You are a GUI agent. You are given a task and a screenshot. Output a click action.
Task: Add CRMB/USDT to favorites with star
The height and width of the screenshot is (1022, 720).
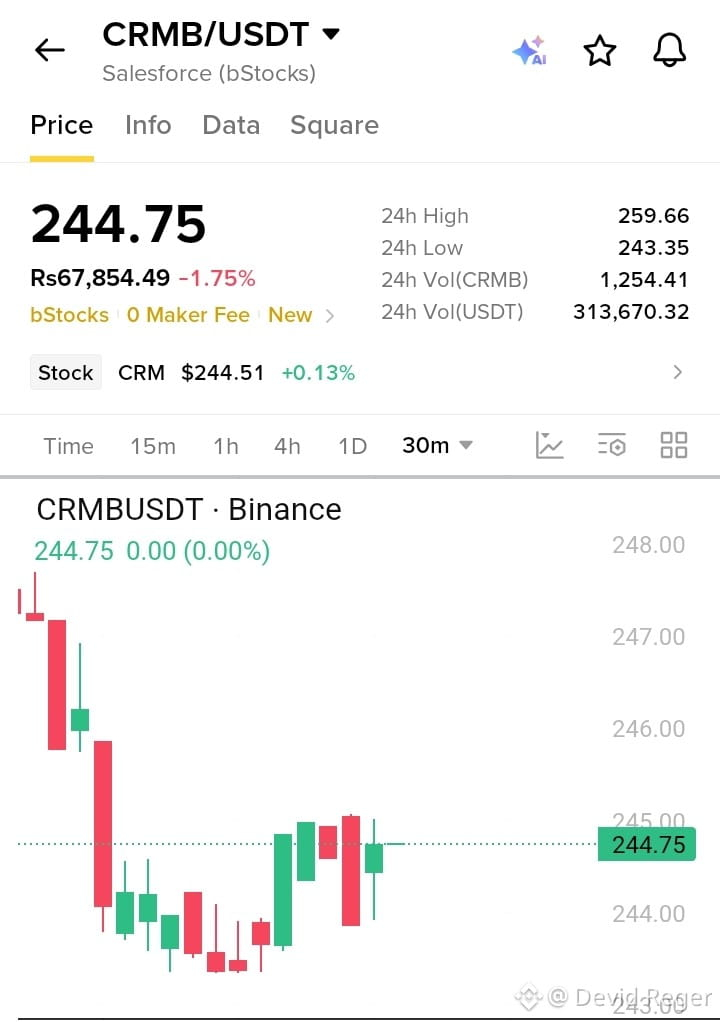[599, 51]
